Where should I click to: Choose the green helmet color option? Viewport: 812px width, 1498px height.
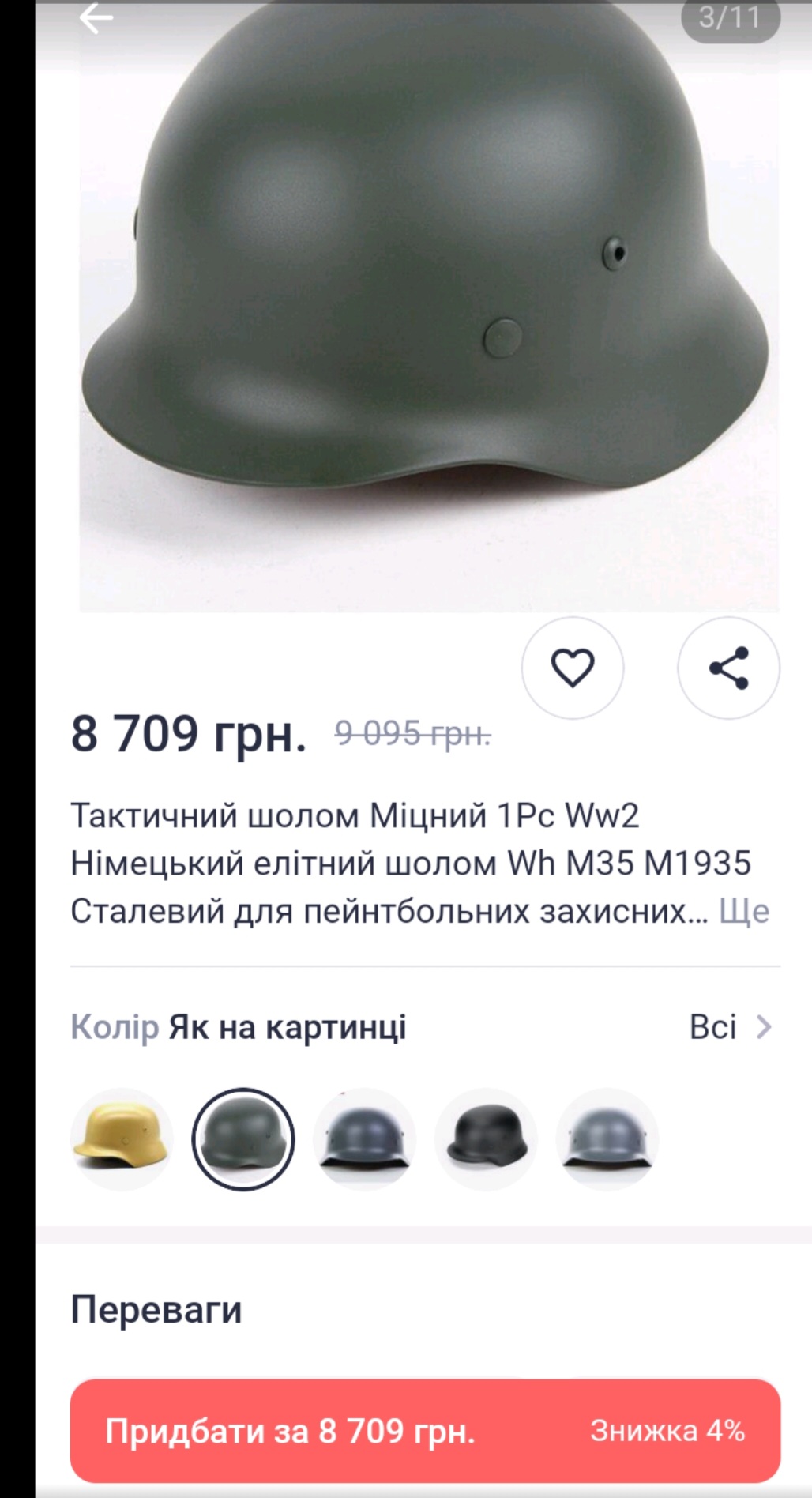point(243,1139)
